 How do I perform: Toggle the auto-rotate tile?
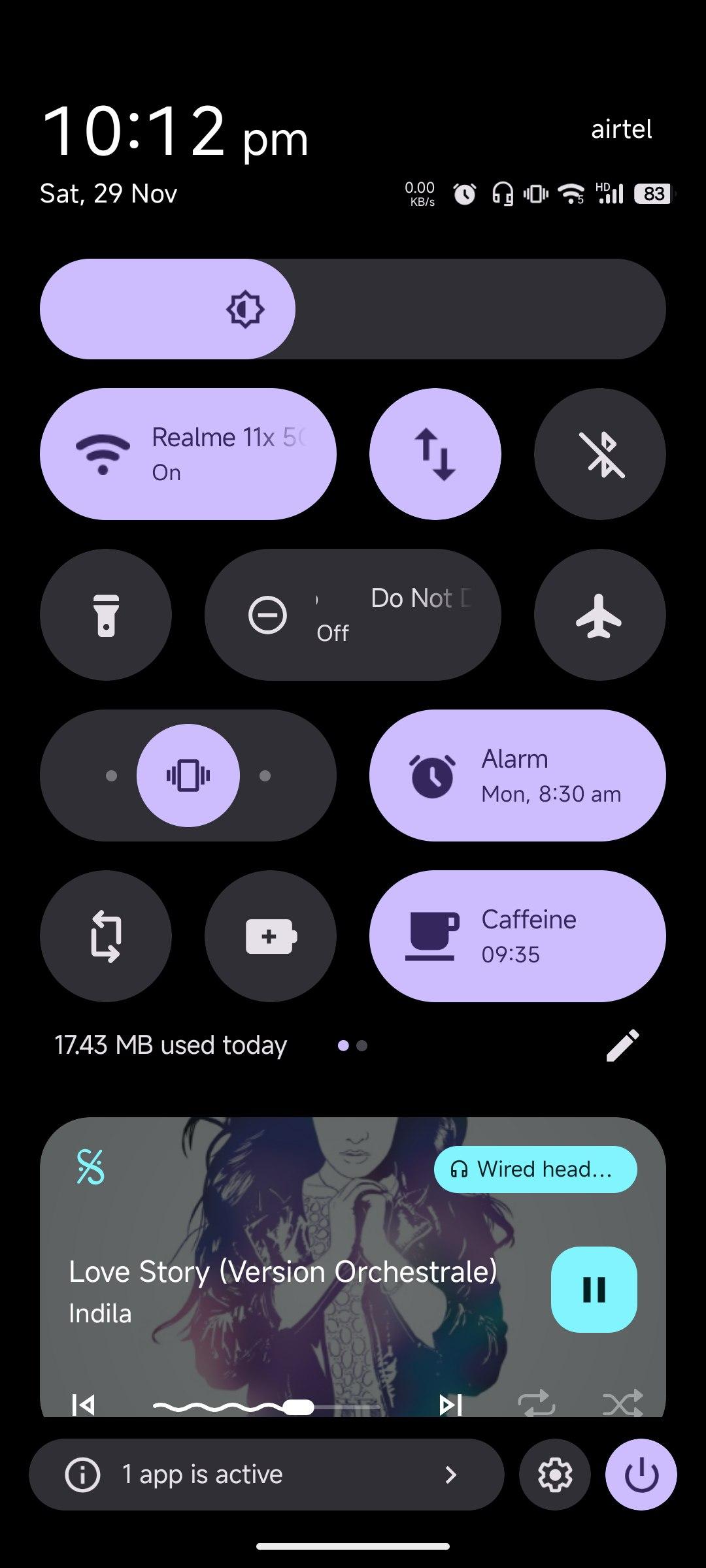(106, 936)
